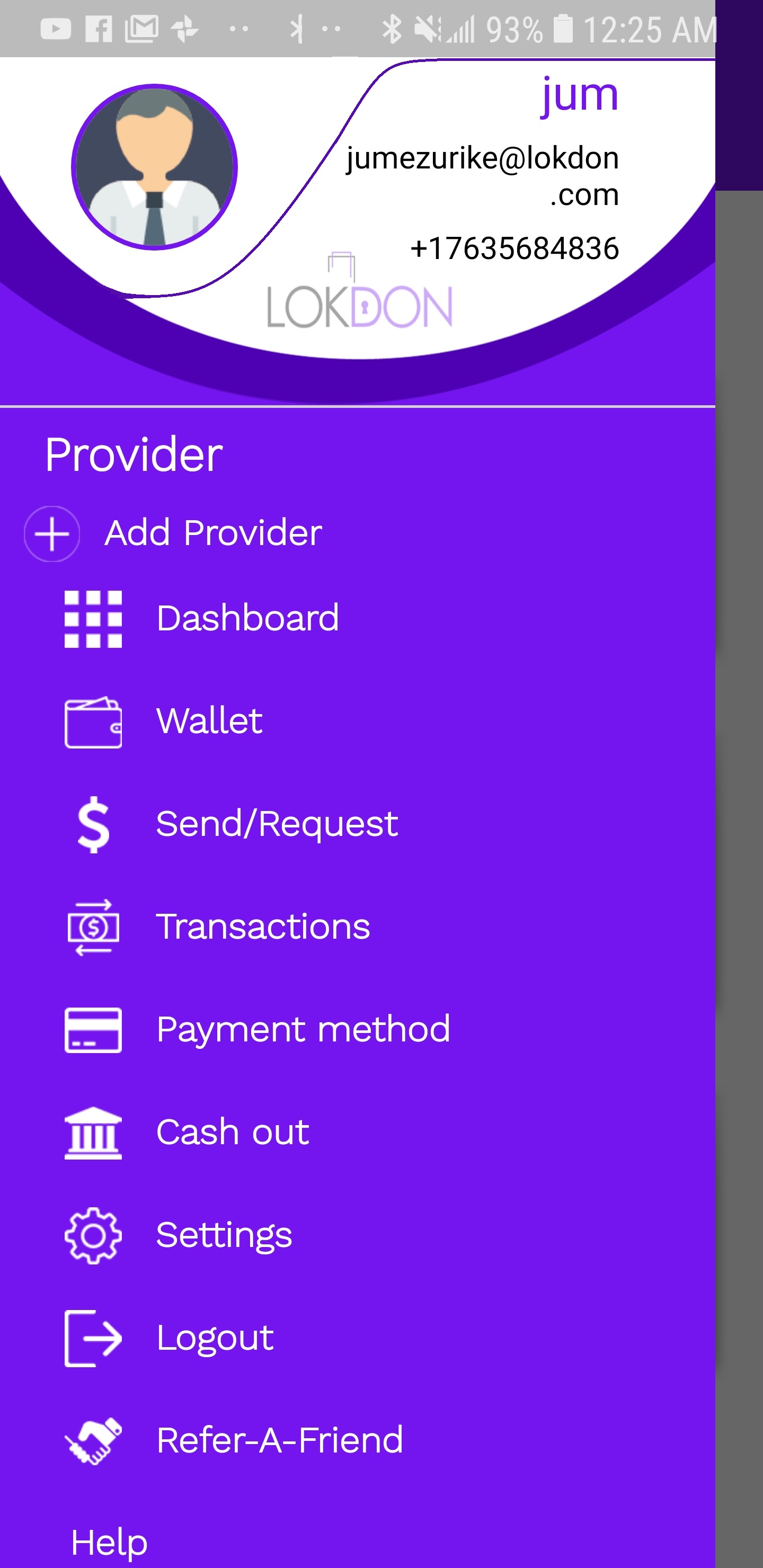Open the Dashboard menu item

(246, 618)
